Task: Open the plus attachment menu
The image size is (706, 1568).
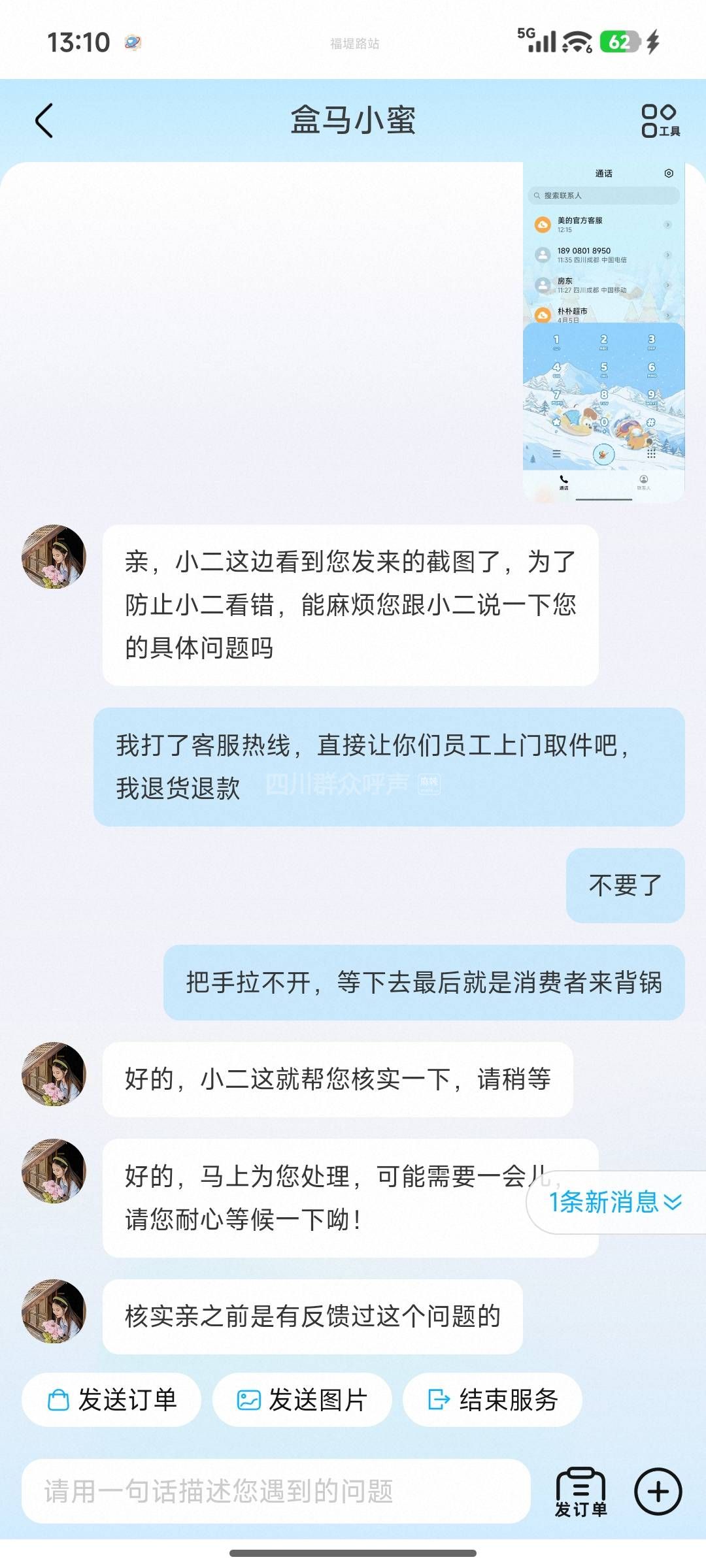Action: (x=658, y=1492)
